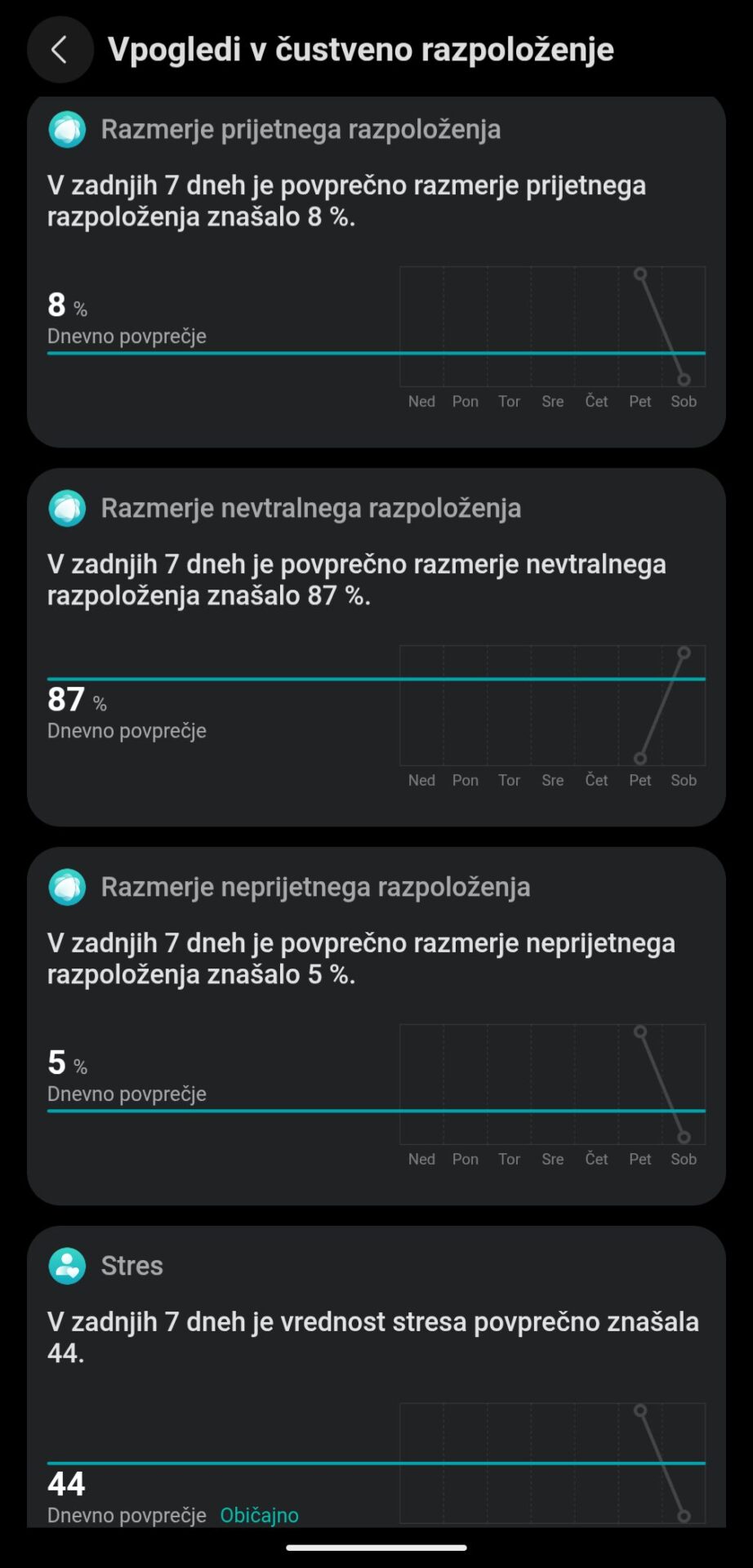This screenshot has height=1568, width=753.
Task: Tap the 87 % daily average value
Action: pos(69,700)
